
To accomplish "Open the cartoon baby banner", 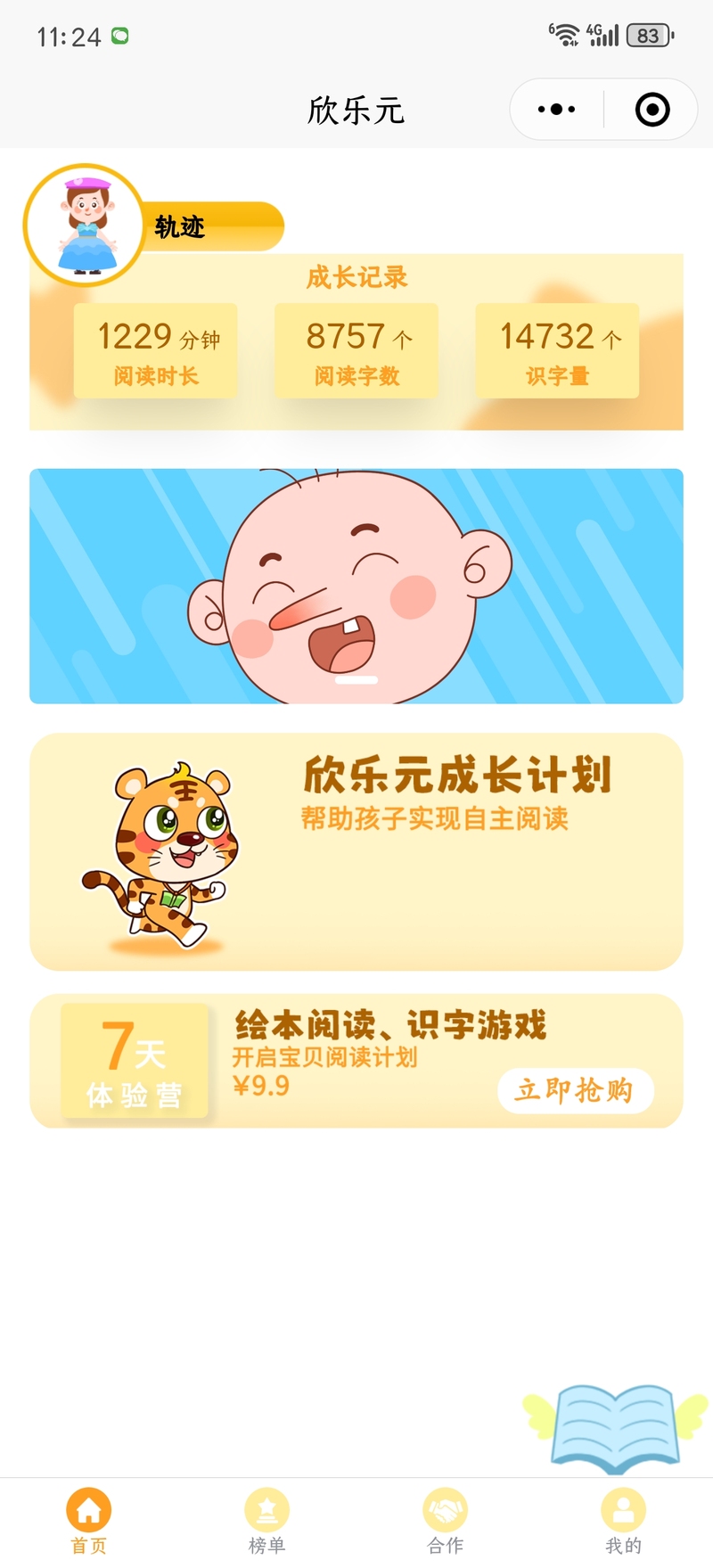I will 356,586.
